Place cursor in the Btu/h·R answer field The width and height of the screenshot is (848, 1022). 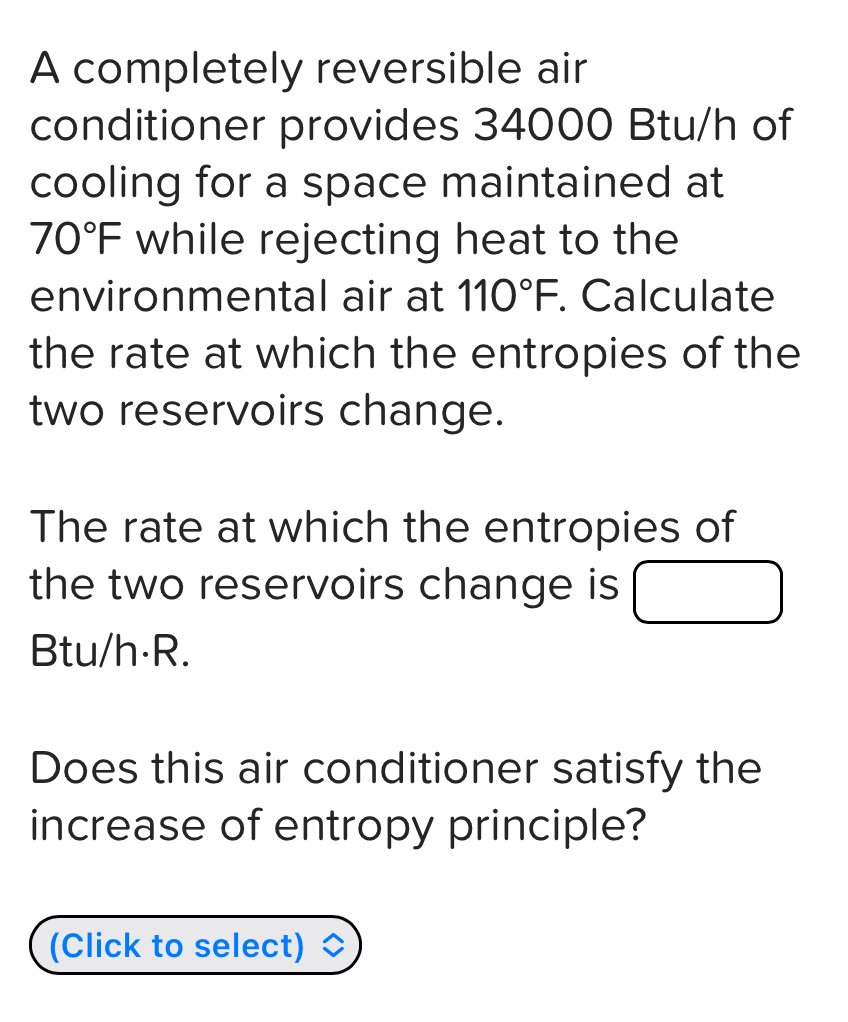click(x=707, y=592)
